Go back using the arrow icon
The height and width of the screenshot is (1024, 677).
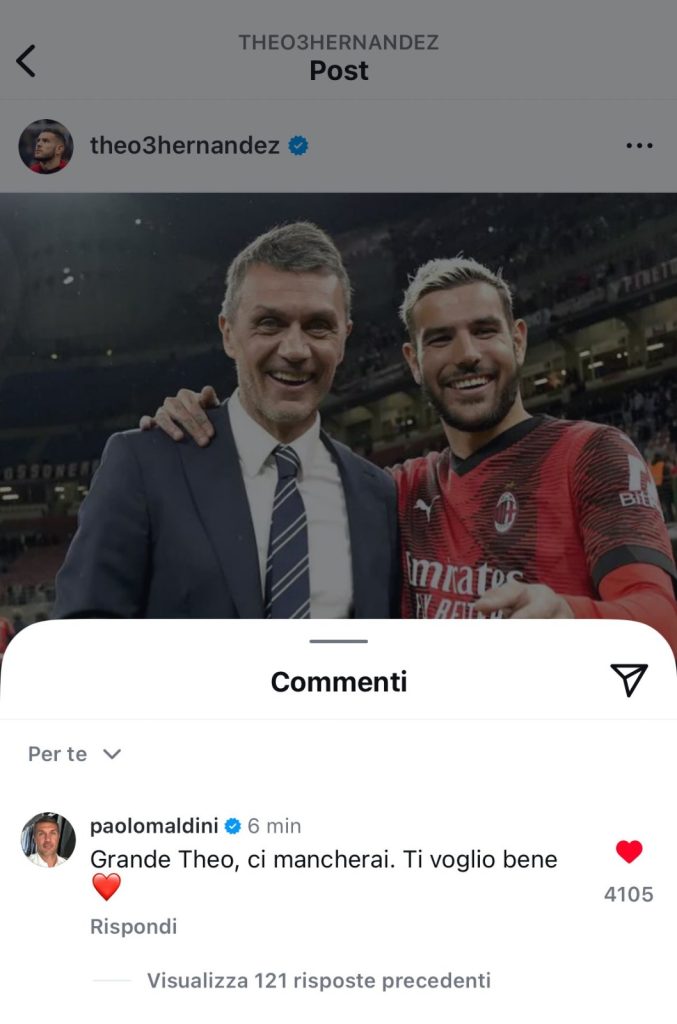27,61
